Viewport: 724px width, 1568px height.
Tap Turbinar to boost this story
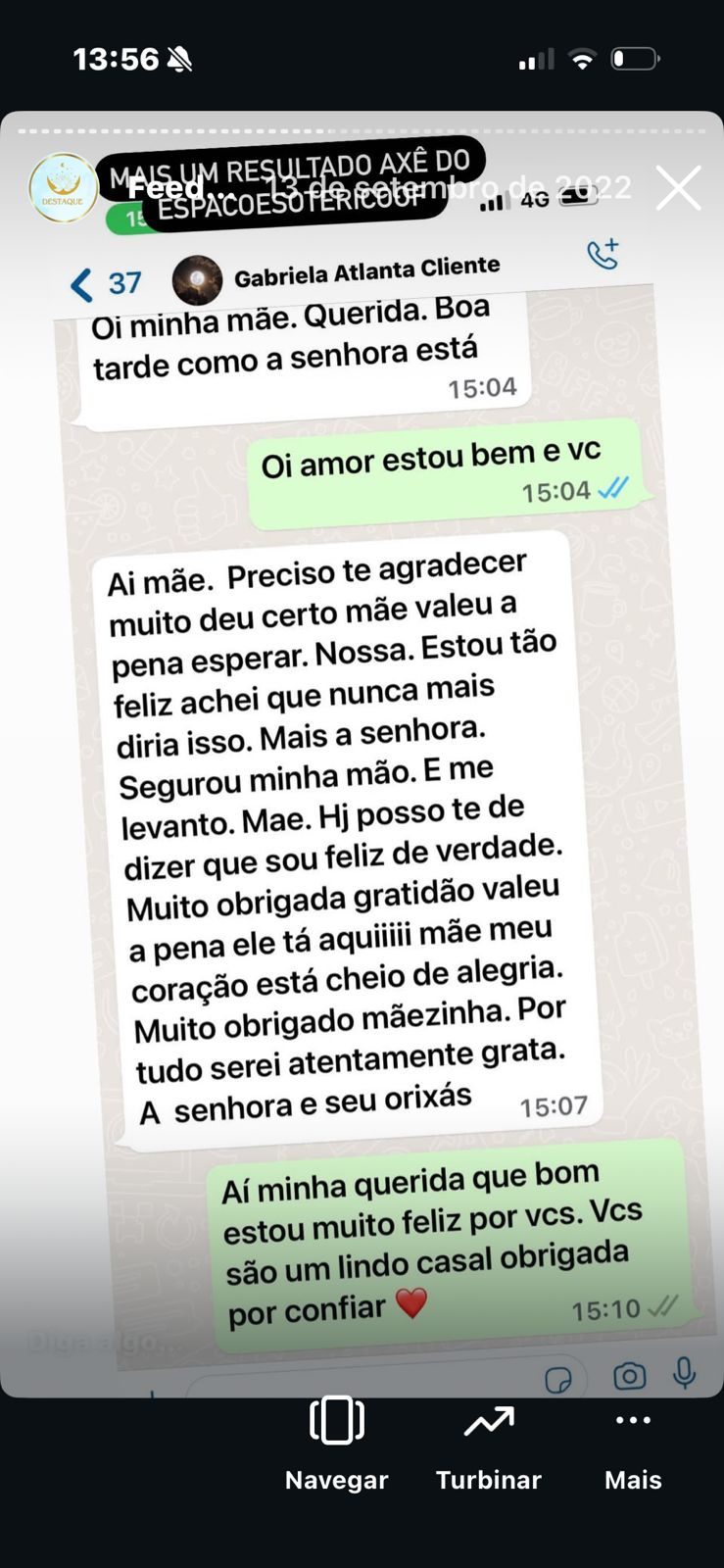[488, 1443]
